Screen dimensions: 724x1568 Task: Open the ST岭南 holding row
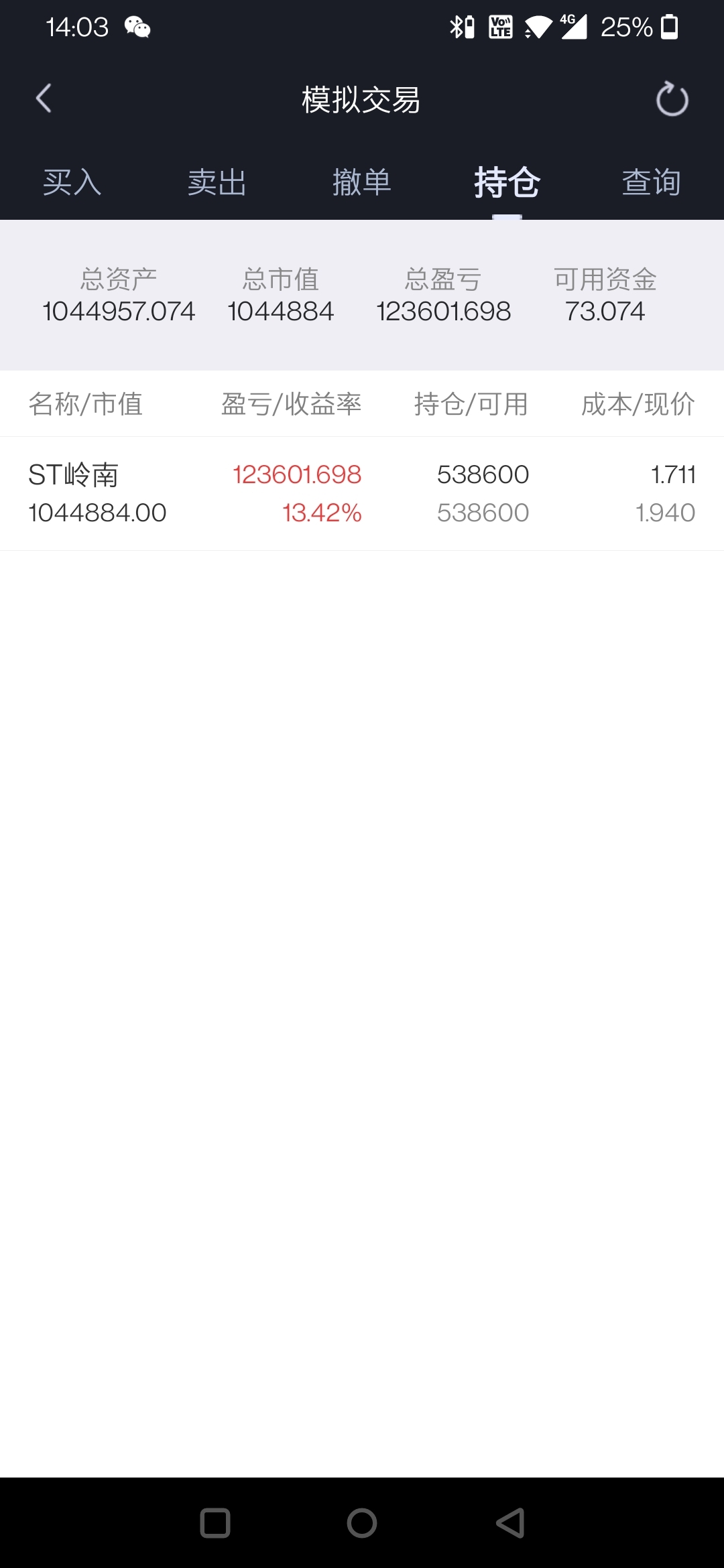tap(362, 494)
